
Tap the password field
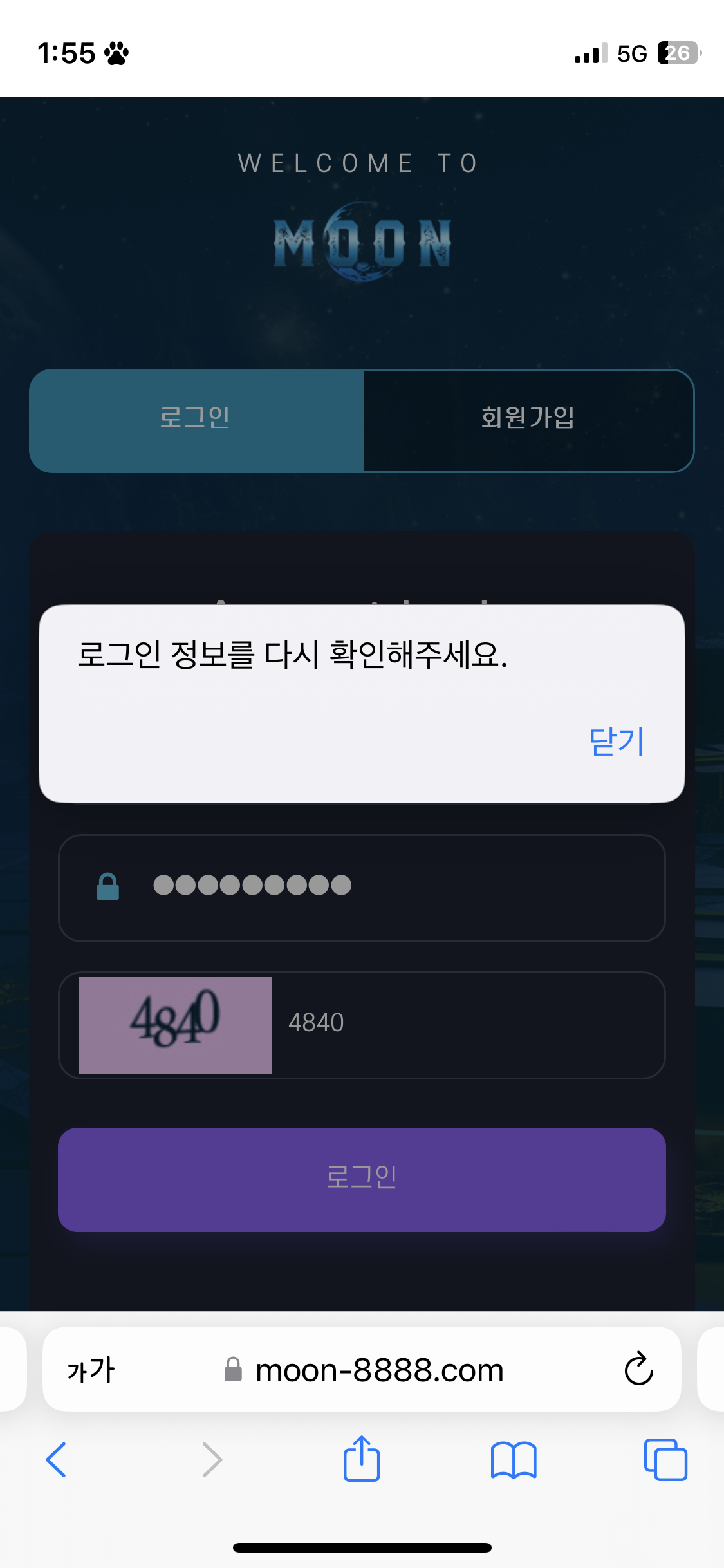pos(386,887)
